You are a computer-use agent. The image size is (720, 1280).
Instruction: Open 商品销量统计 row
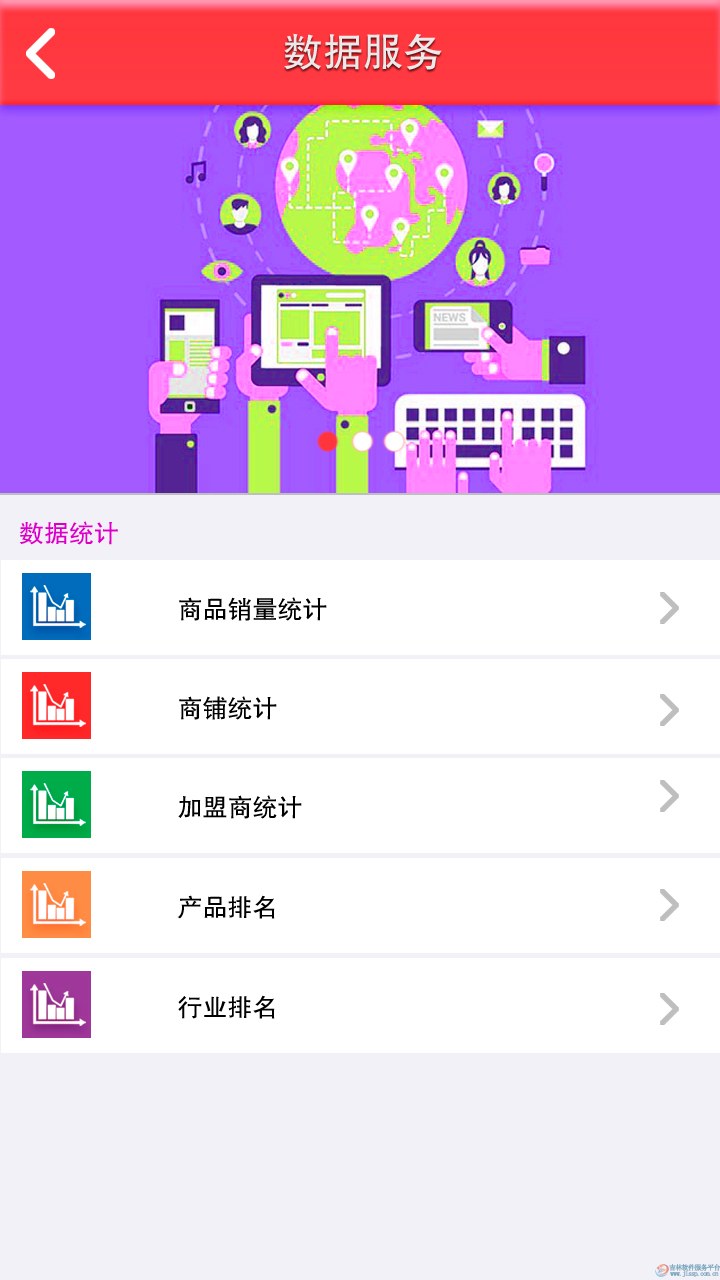pos(360,608)
